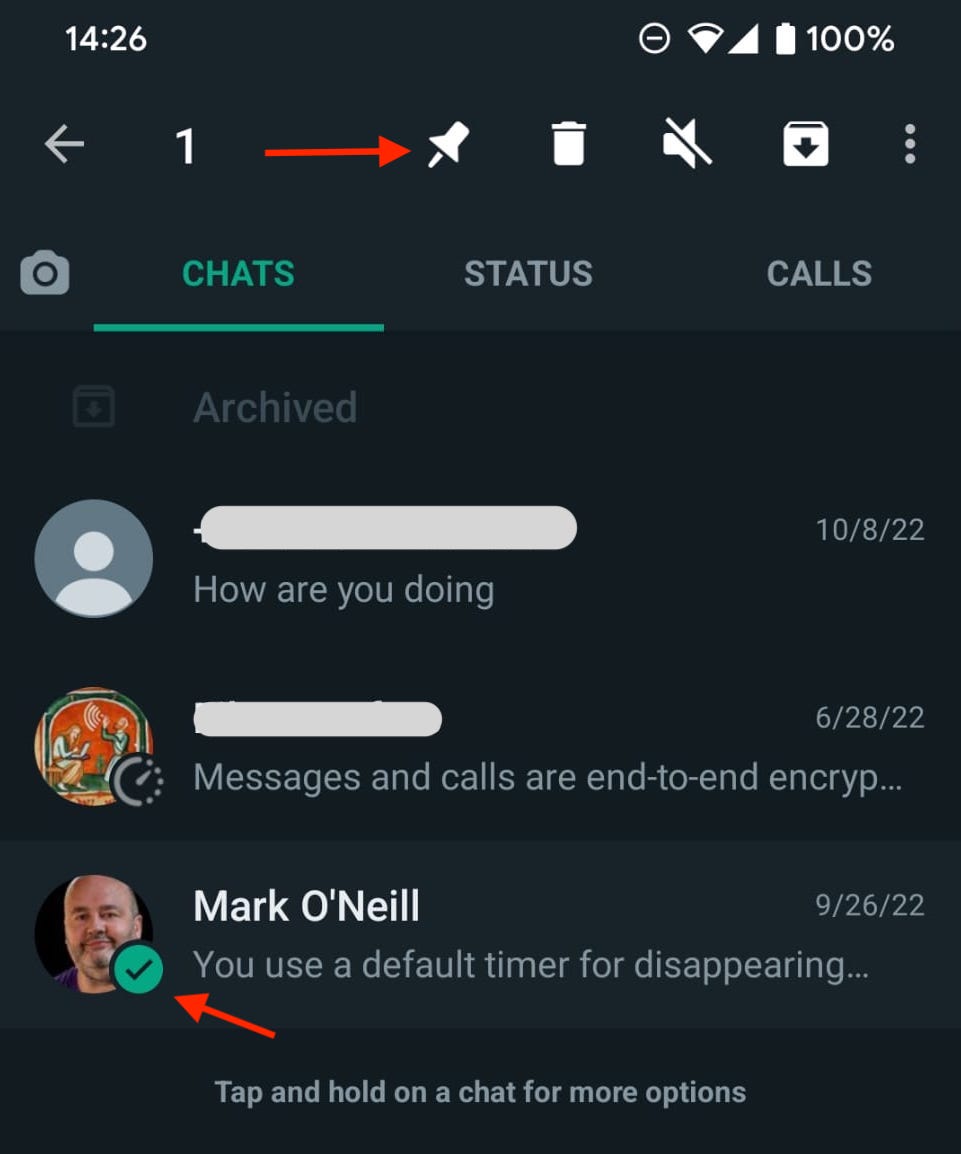Exit selection mode with back arrow
The height and width of the screenshot is (1154, 961).
pos(64,144)
